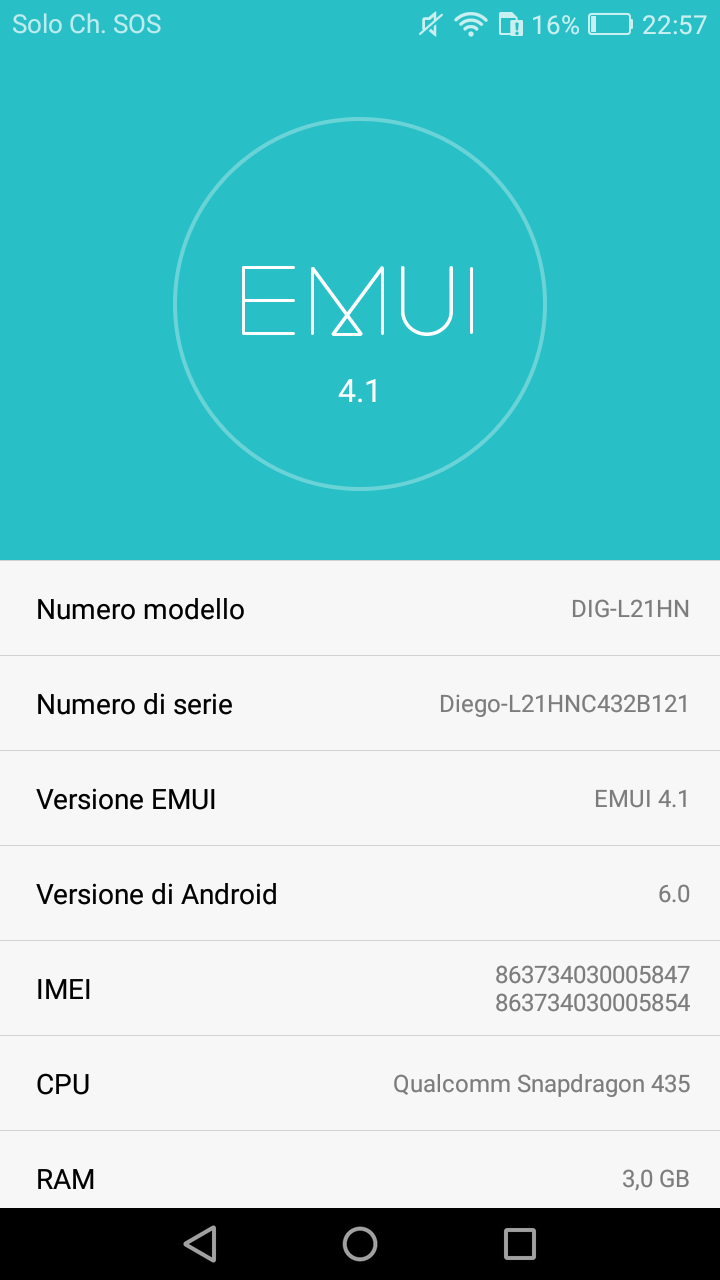Return to the home screen
The width and height of the screenshot is (720, 1280).
360,1244
